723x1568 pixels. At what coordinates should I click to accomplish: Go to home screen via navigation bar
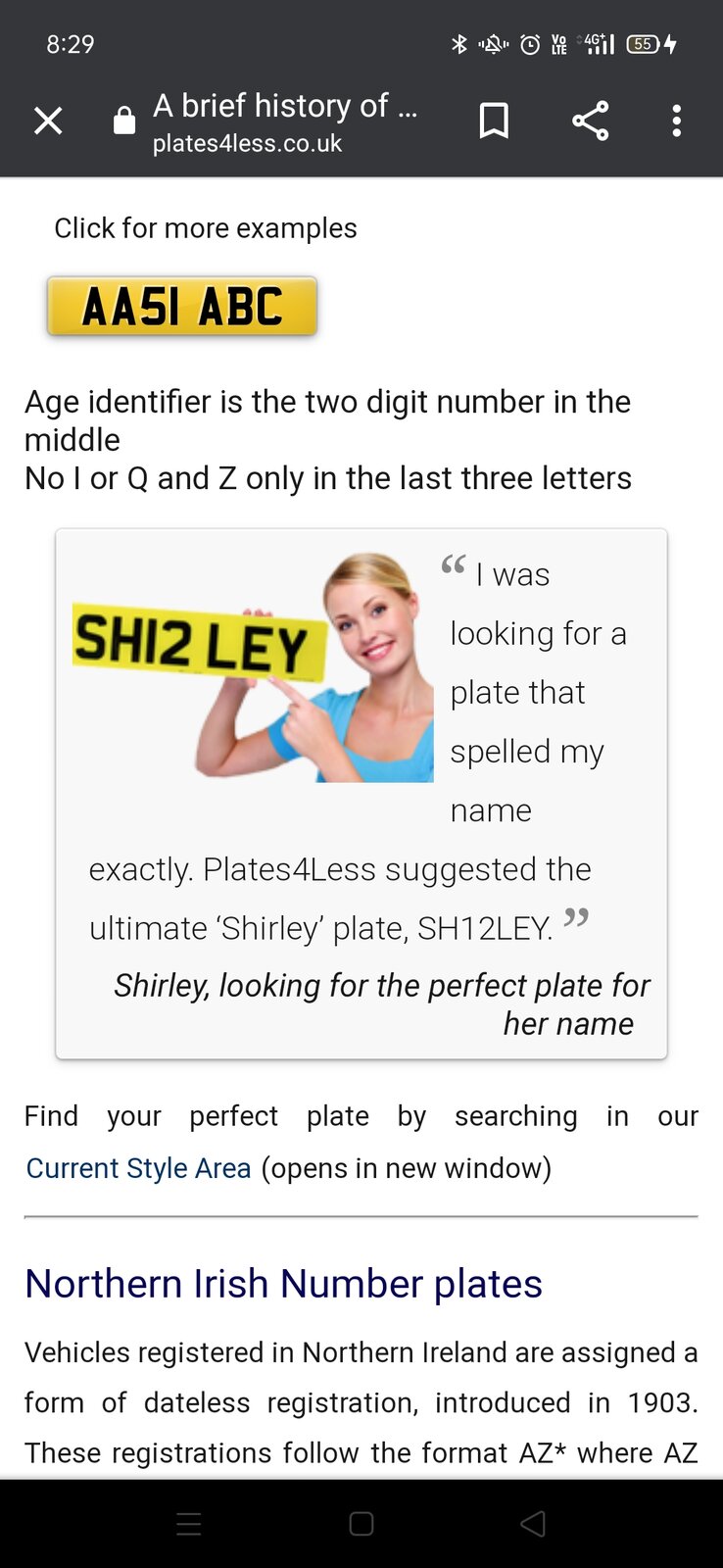coord(361,1523)
